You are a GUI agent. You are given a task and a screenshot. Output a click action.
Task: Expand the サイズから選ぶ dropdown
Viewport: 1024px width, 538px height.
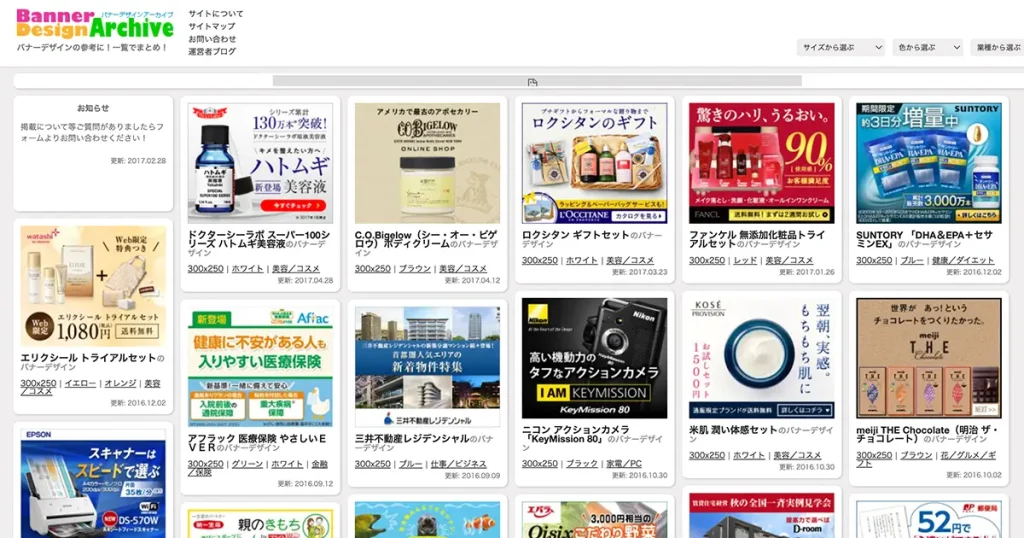[842, 47]
